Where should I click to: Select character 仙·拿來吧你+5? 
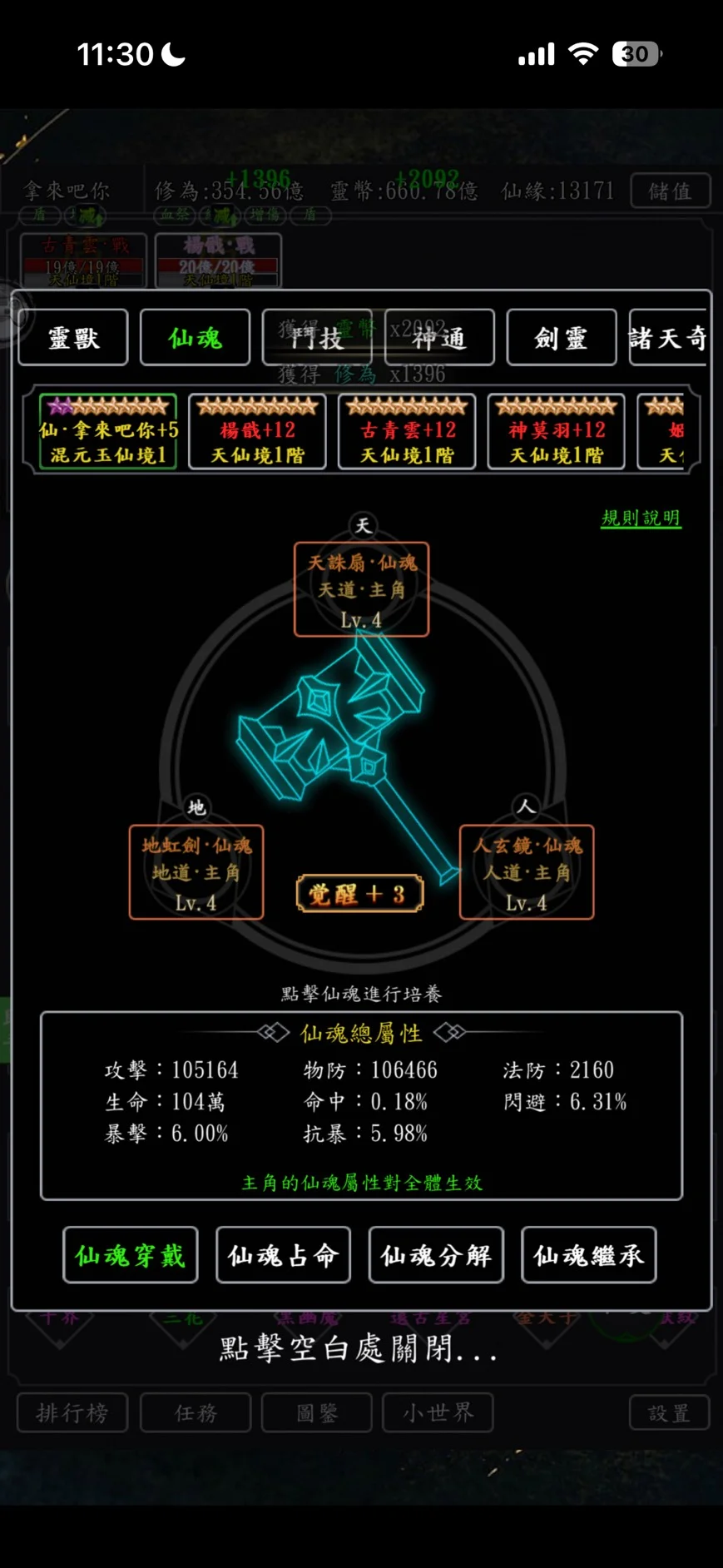108,432
